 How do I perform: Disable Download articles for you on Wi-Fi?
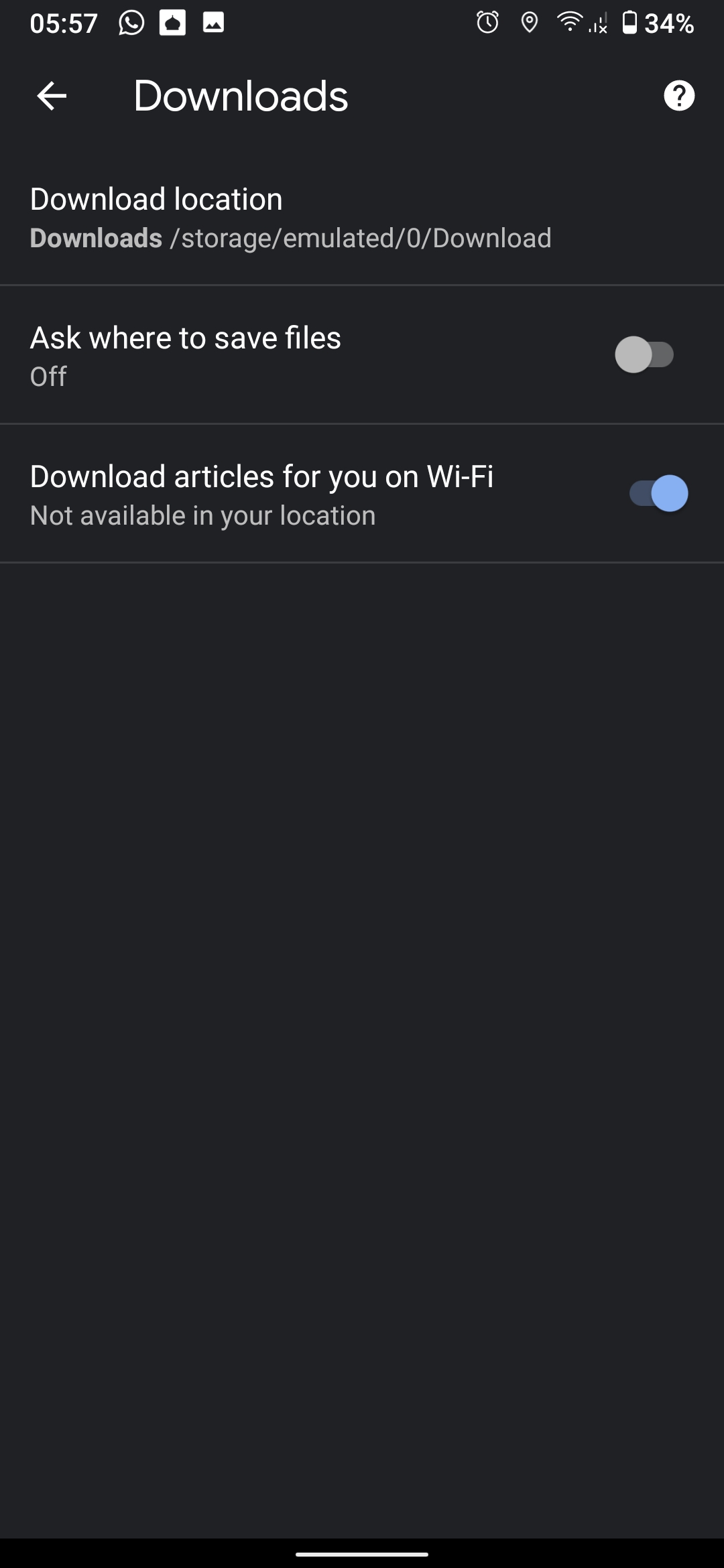pos(658,494)
